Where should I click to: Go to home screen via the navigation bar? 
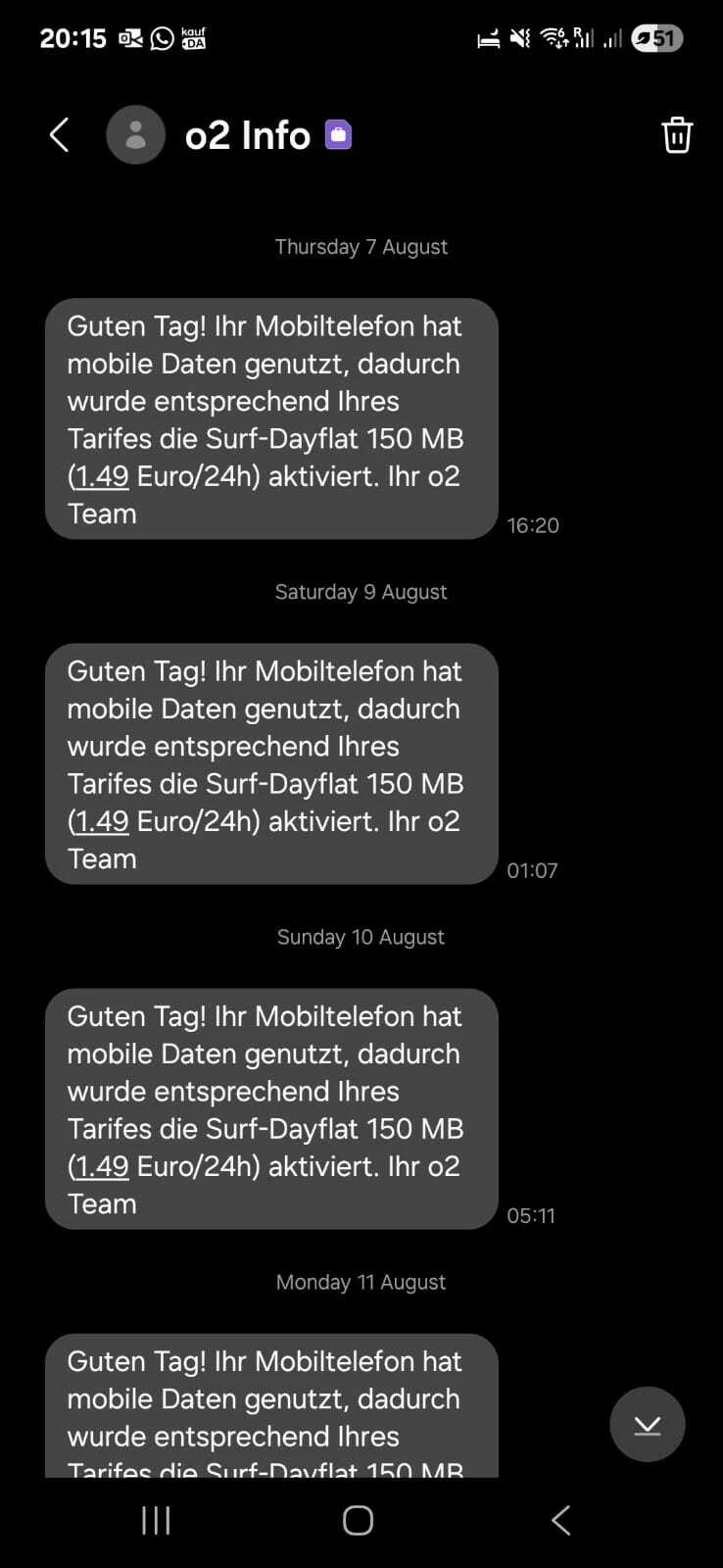coord(358,1520)
